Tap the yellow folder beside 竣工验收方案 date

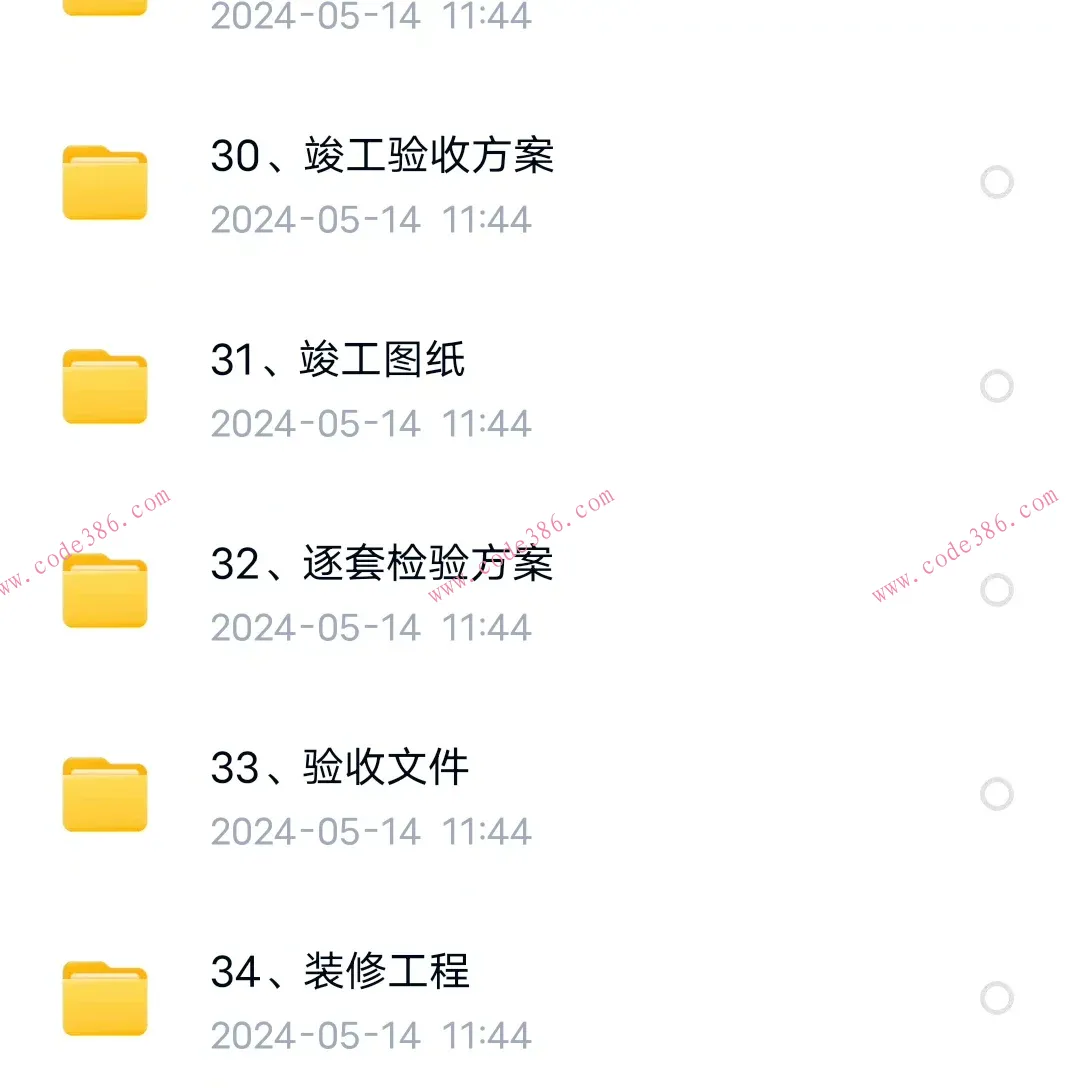(104, 182)
